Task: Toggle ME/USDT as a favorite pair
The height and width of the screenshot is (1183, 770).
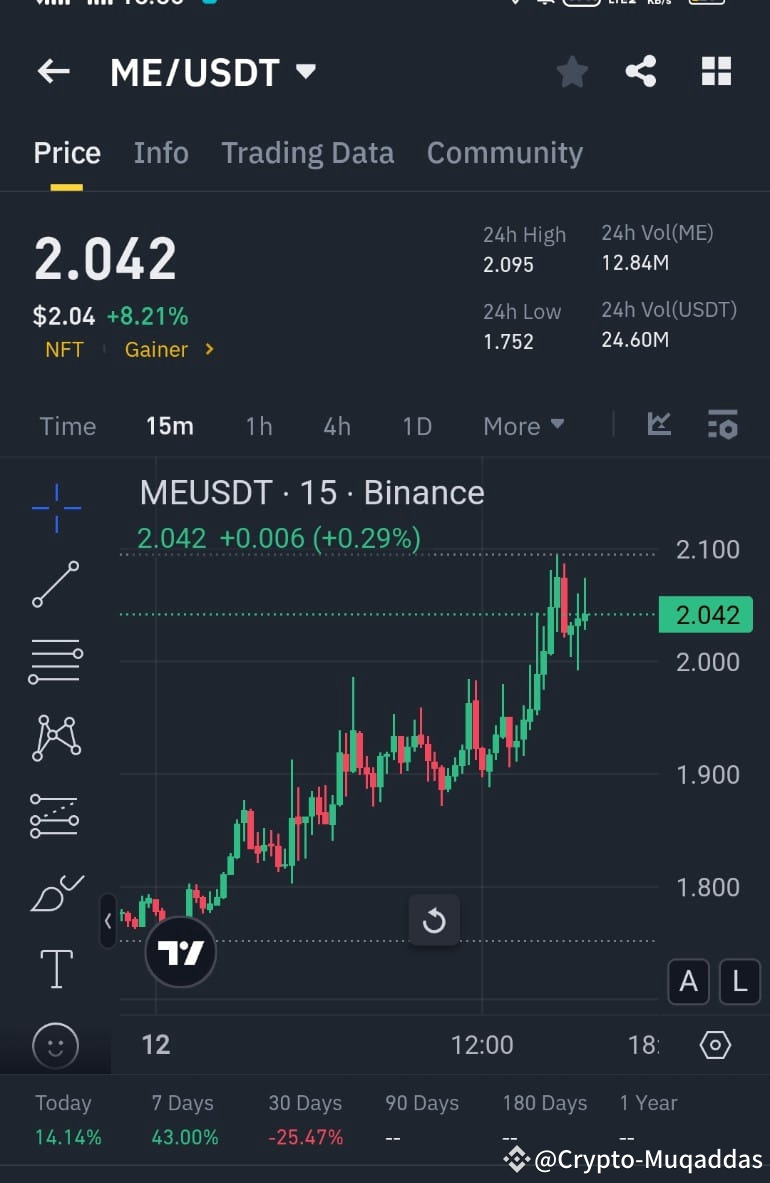Action: 571,71
